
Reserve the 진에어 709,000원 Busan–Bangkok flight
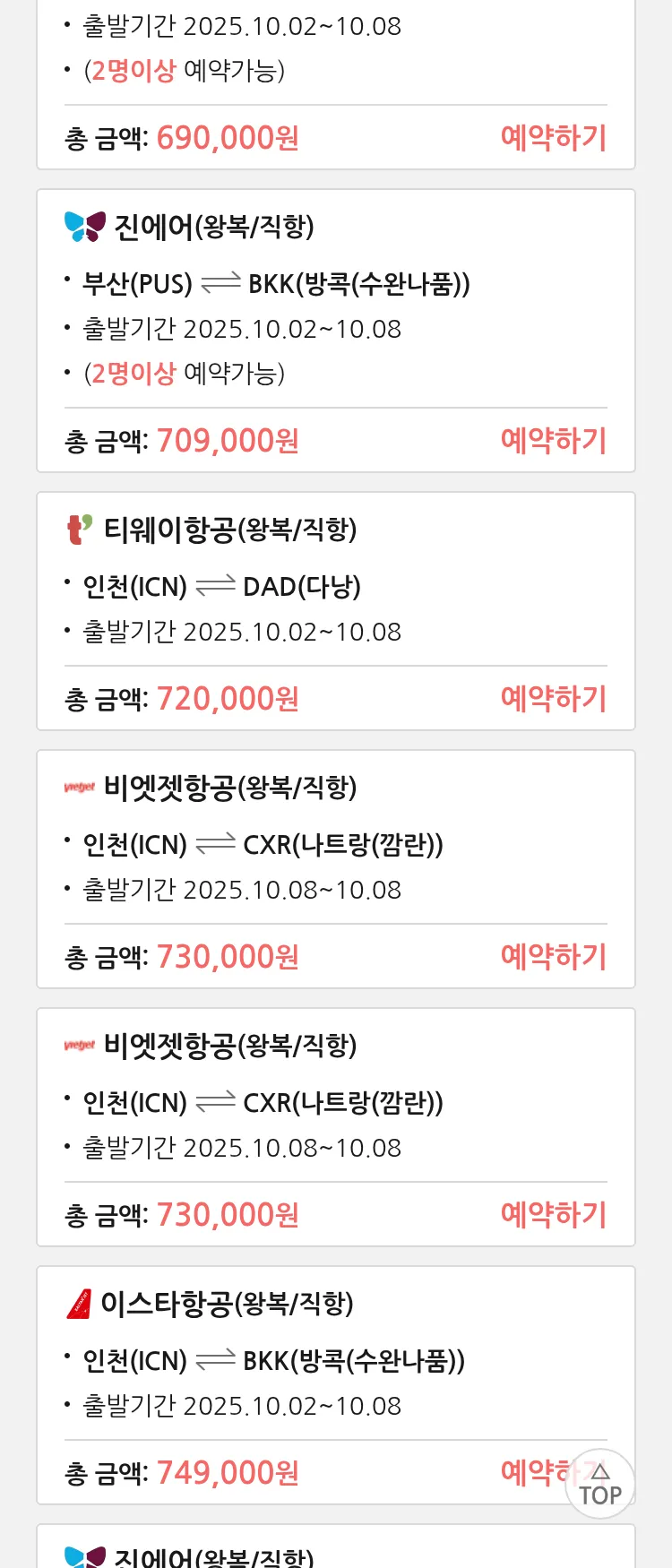click(x=553, y=441)
